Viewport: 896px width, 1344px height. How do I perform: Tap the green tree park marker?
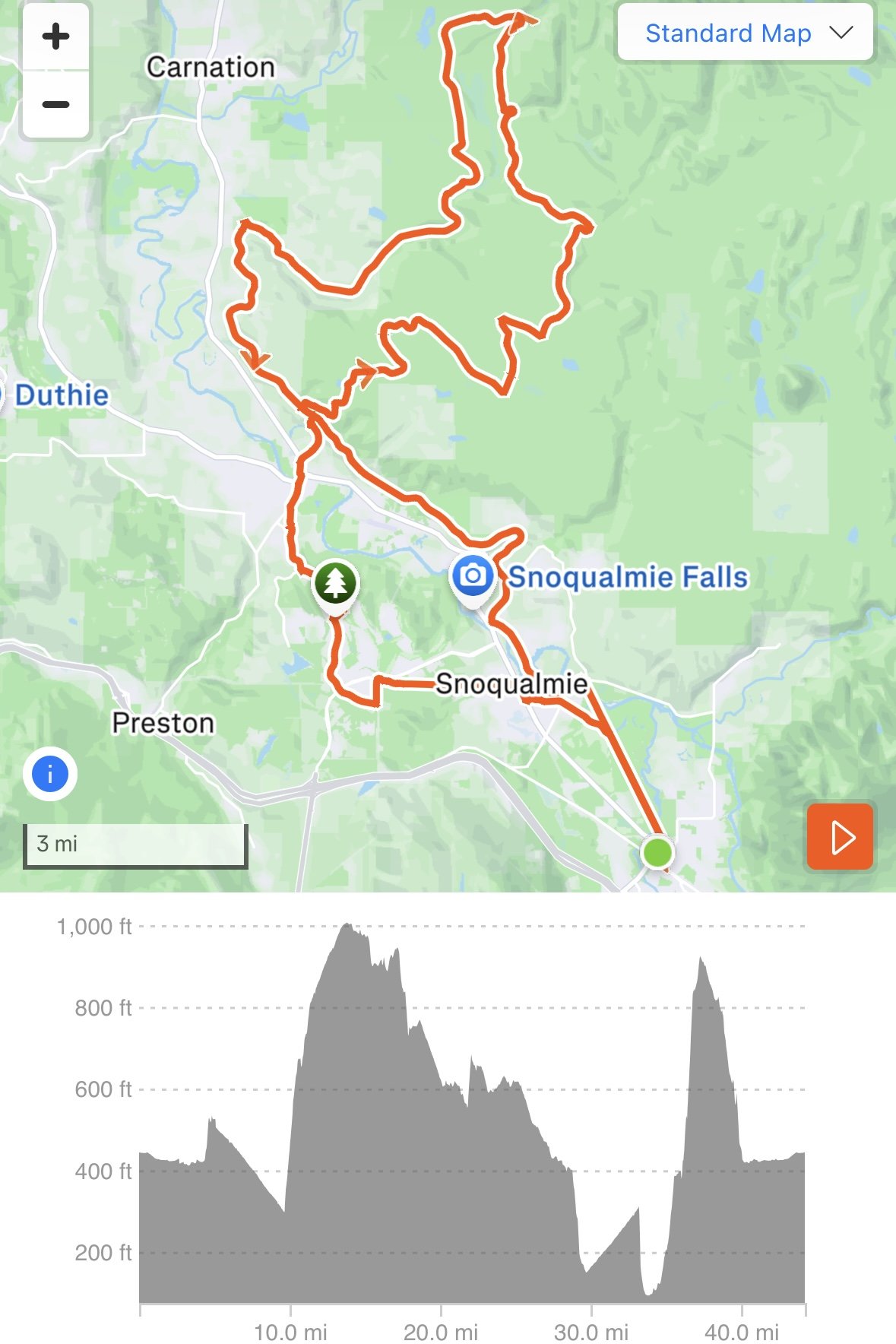point(334,583)
